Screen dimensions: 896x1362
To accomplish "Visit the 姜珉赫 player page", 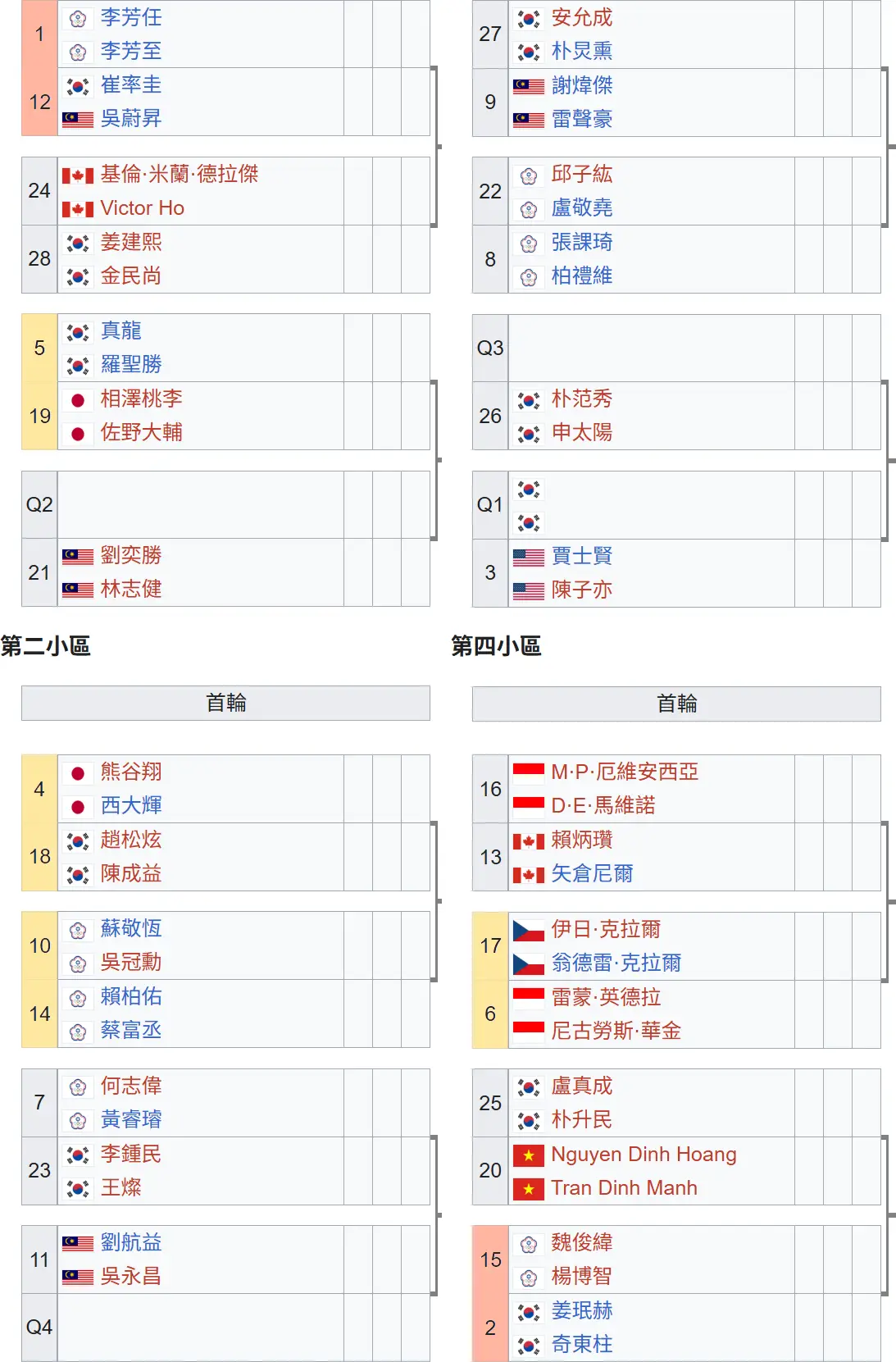I will [581, 1310].
